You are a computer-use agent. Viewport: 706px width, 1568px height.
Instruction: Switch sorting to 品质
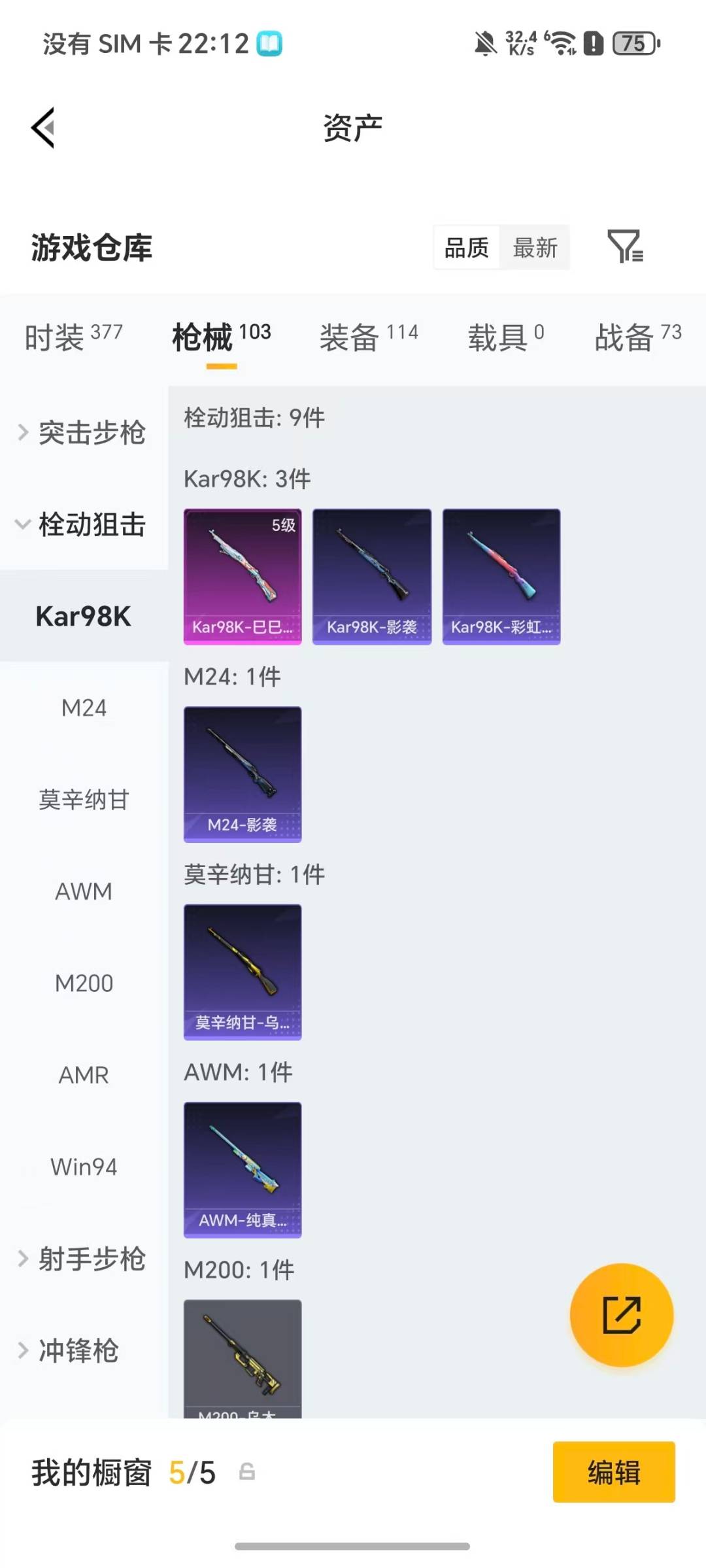point(466,247)
